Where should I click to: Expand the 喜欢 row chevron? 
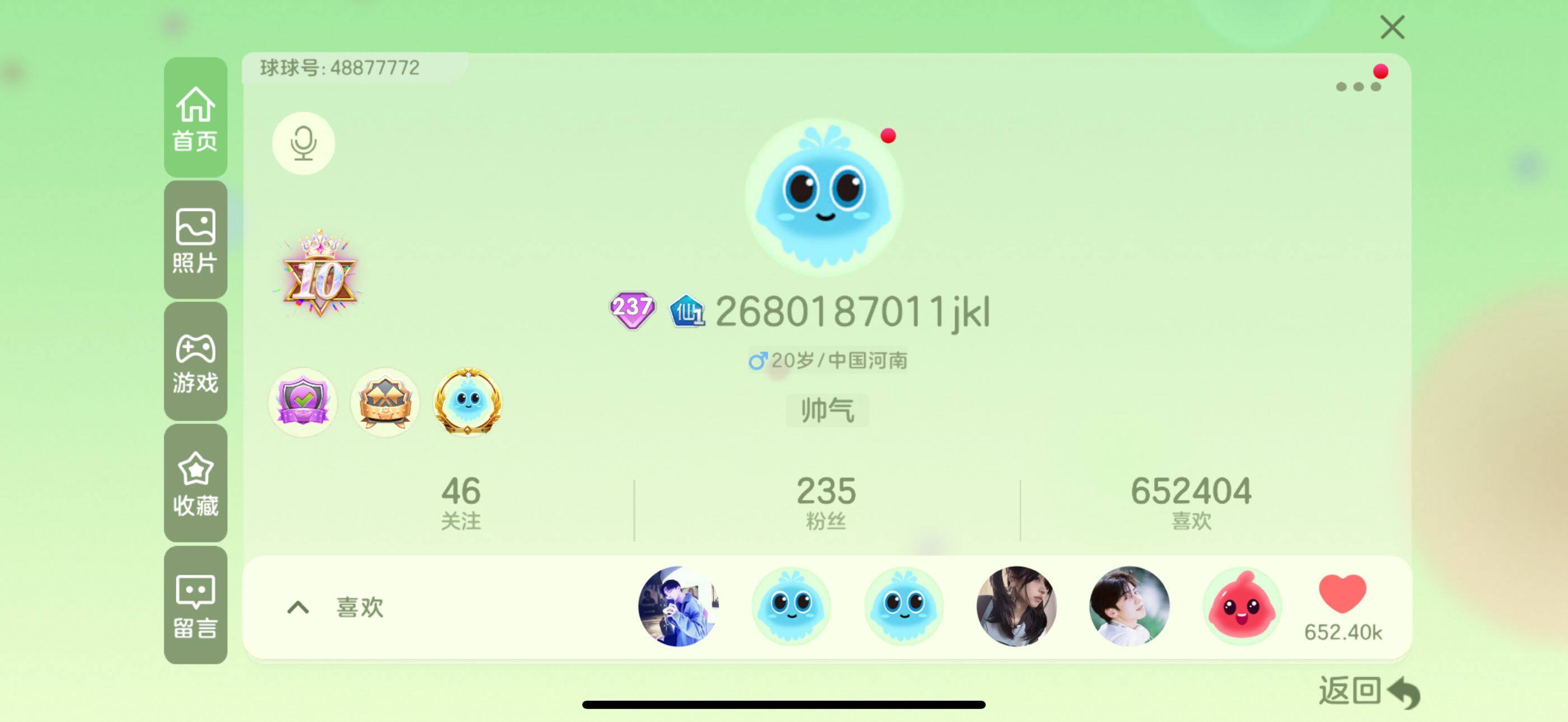[298, 607]
